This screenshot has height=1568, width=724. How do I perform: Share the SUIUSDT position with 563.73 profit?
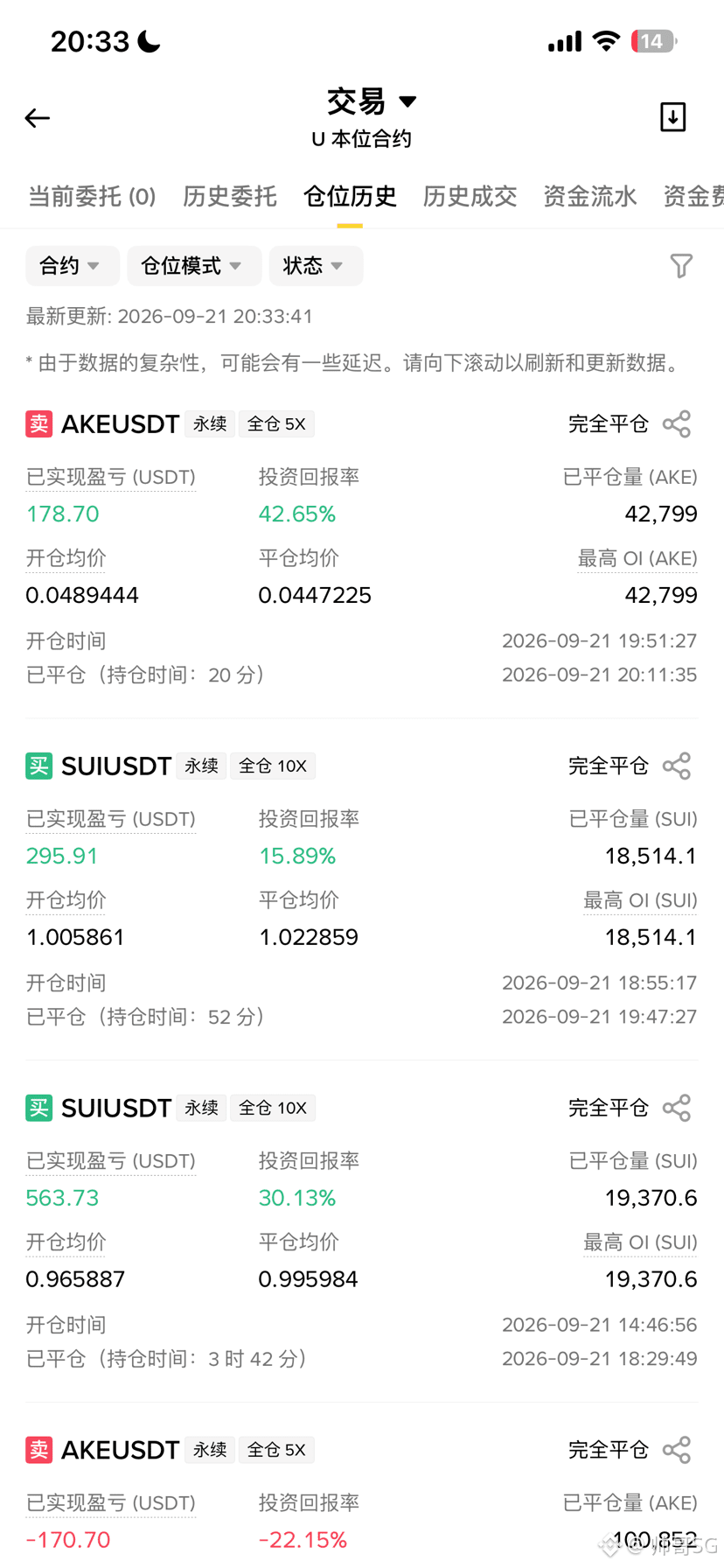tap(677, 1109)
